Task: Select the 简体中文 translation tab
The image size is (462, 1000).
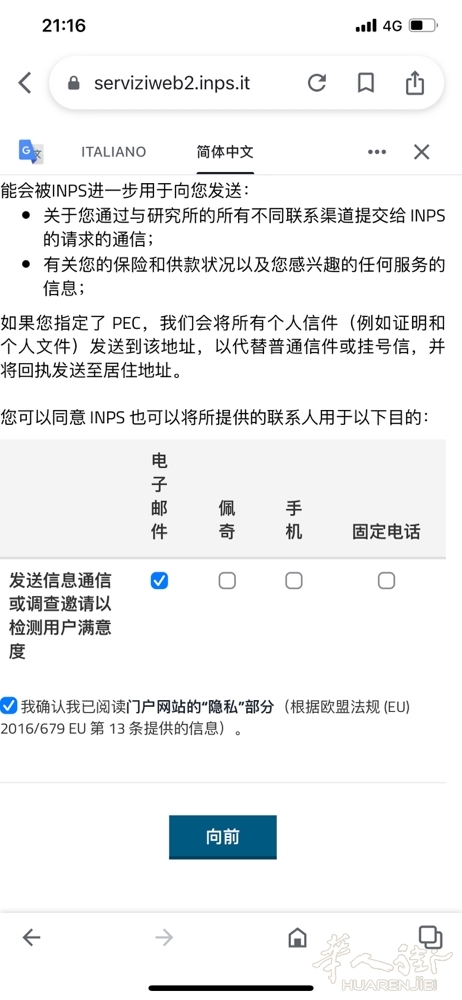Action: point(225,152)
